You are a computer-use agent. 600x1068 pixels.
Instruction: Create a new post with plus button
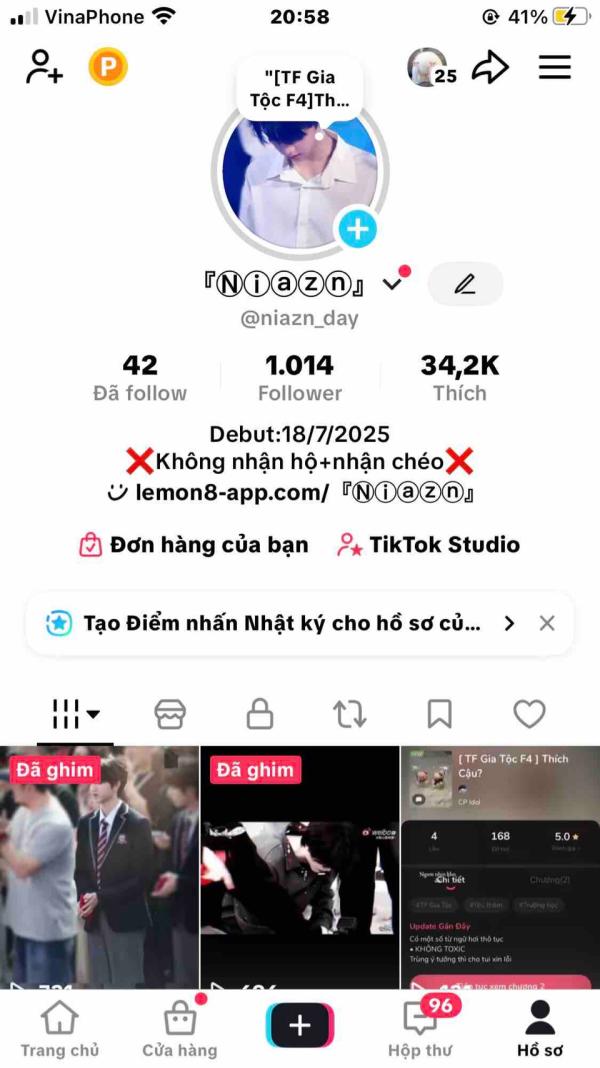click(300, 1025)
